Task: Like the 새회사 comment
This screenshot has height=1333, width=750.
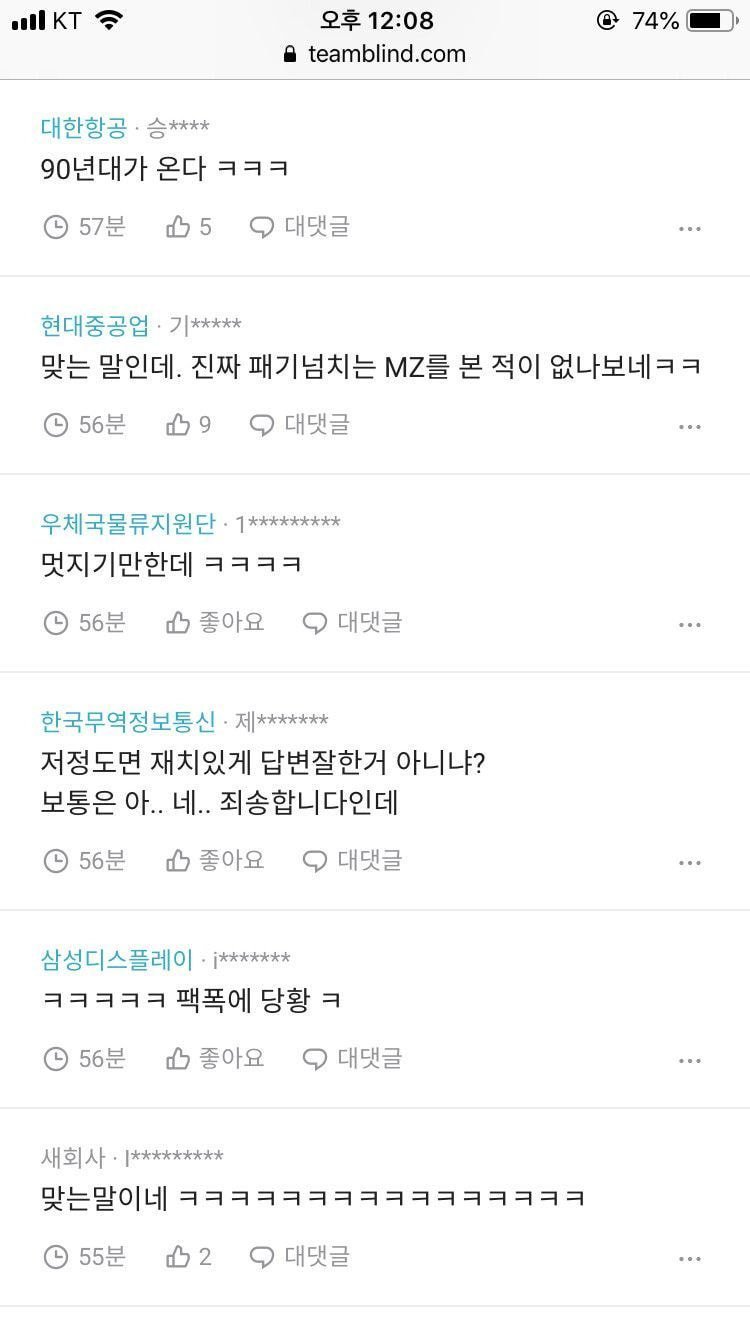Action: (x=189, y=1257)
